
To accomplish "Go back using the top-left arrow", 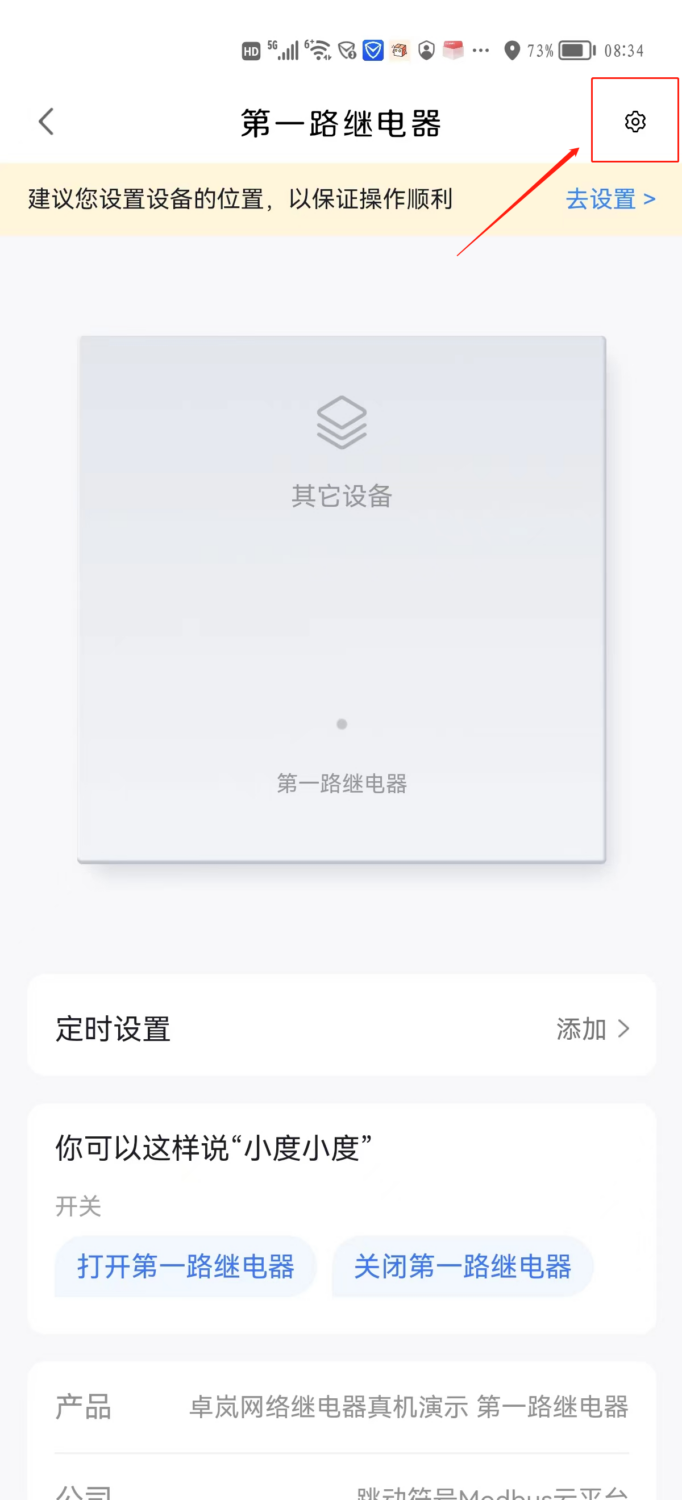I will click(46, 122).
